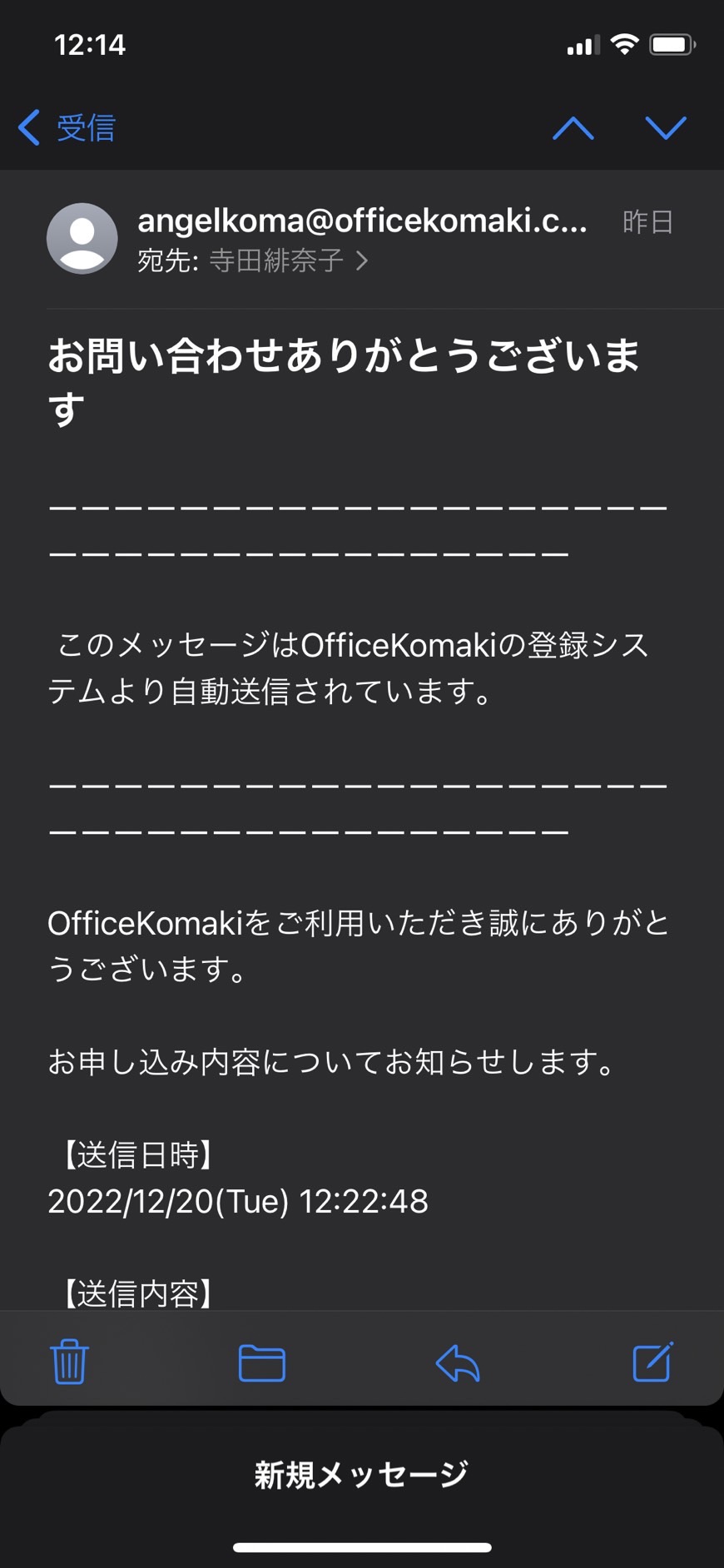The height and width of the screenshot is (1568, 724).
Task: Open sender angelkoma@officekomaki address details
Action: tap(362, 221)
